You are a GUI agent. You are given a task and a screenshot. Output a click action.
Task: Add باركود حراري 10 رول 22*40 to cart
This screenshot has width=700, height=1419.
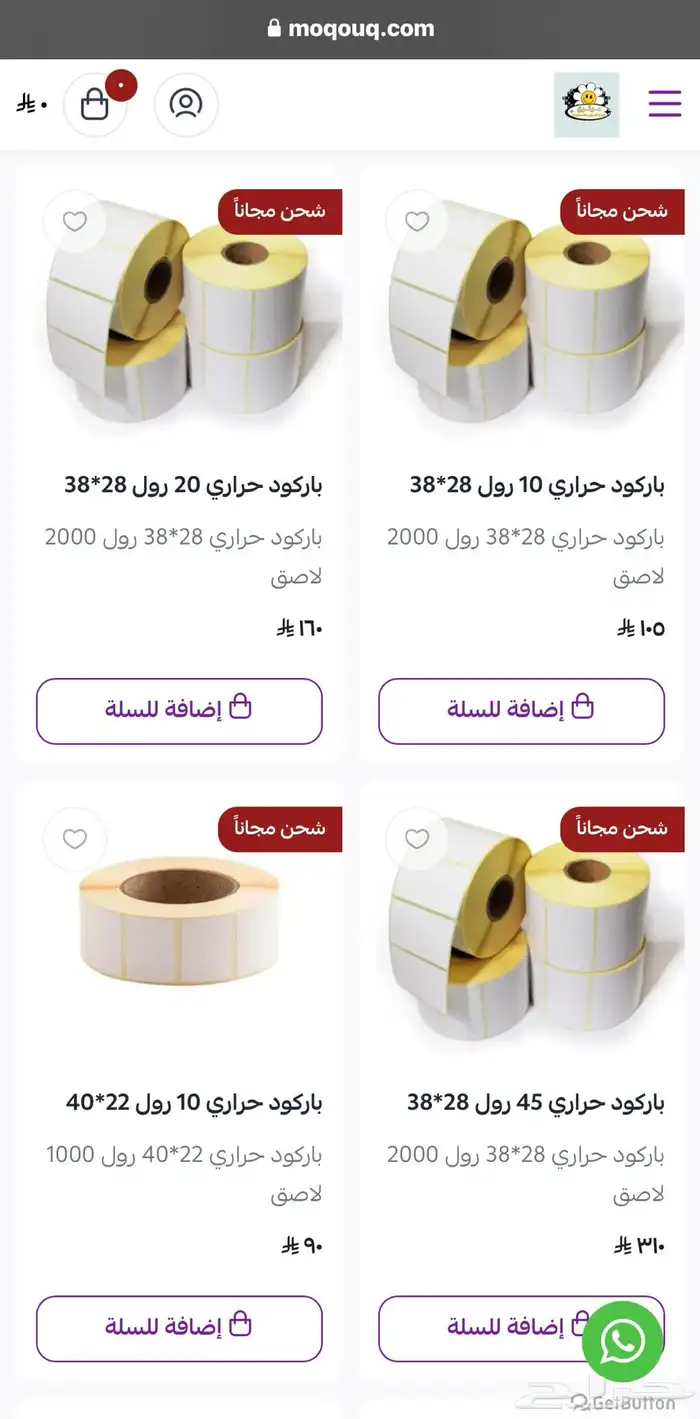click(179, 1328)
